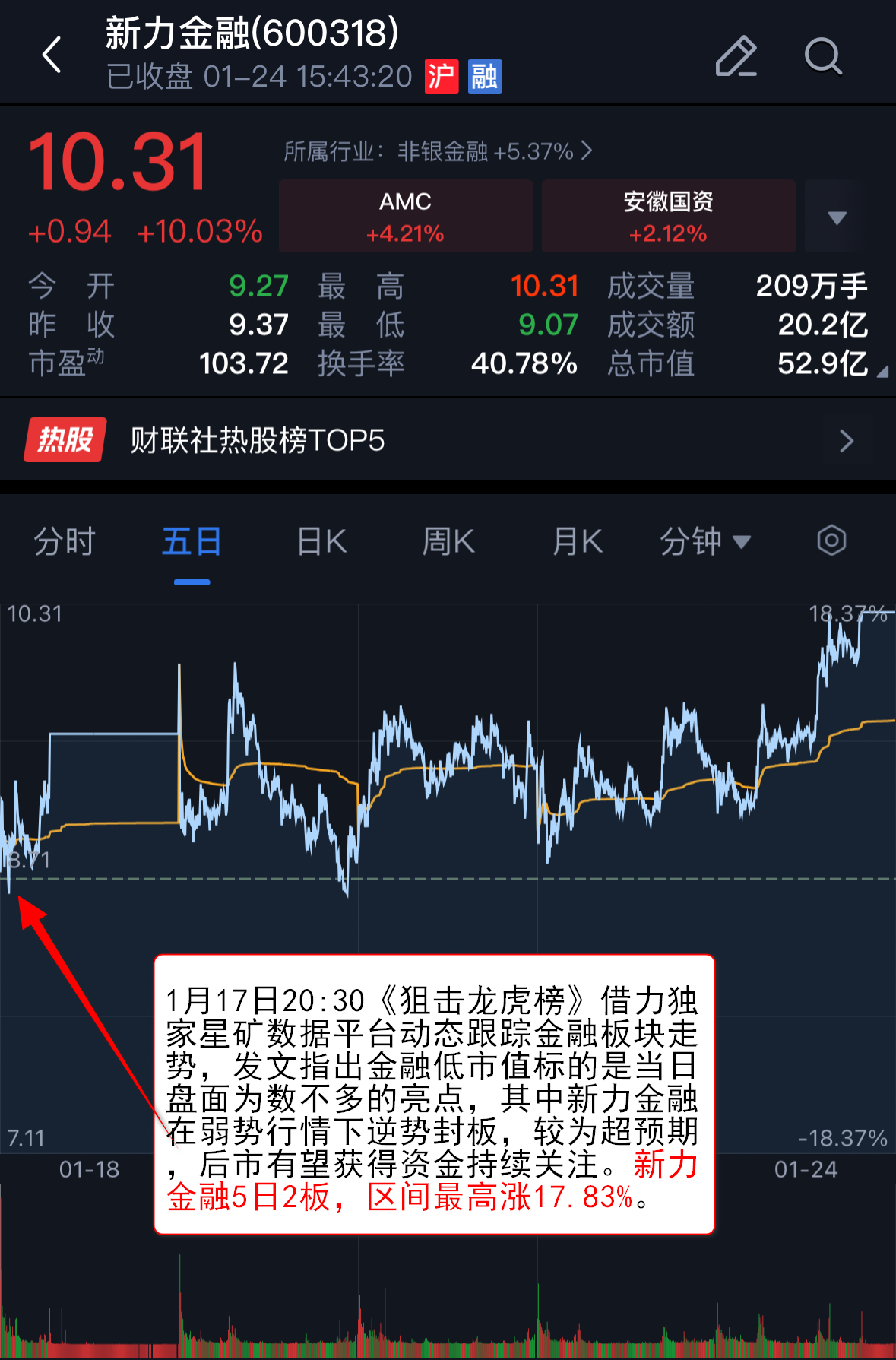Viewport: 896px width, 1360px height.
Task: Open the 分钟 interval dropdown
Action: (704, 542)
